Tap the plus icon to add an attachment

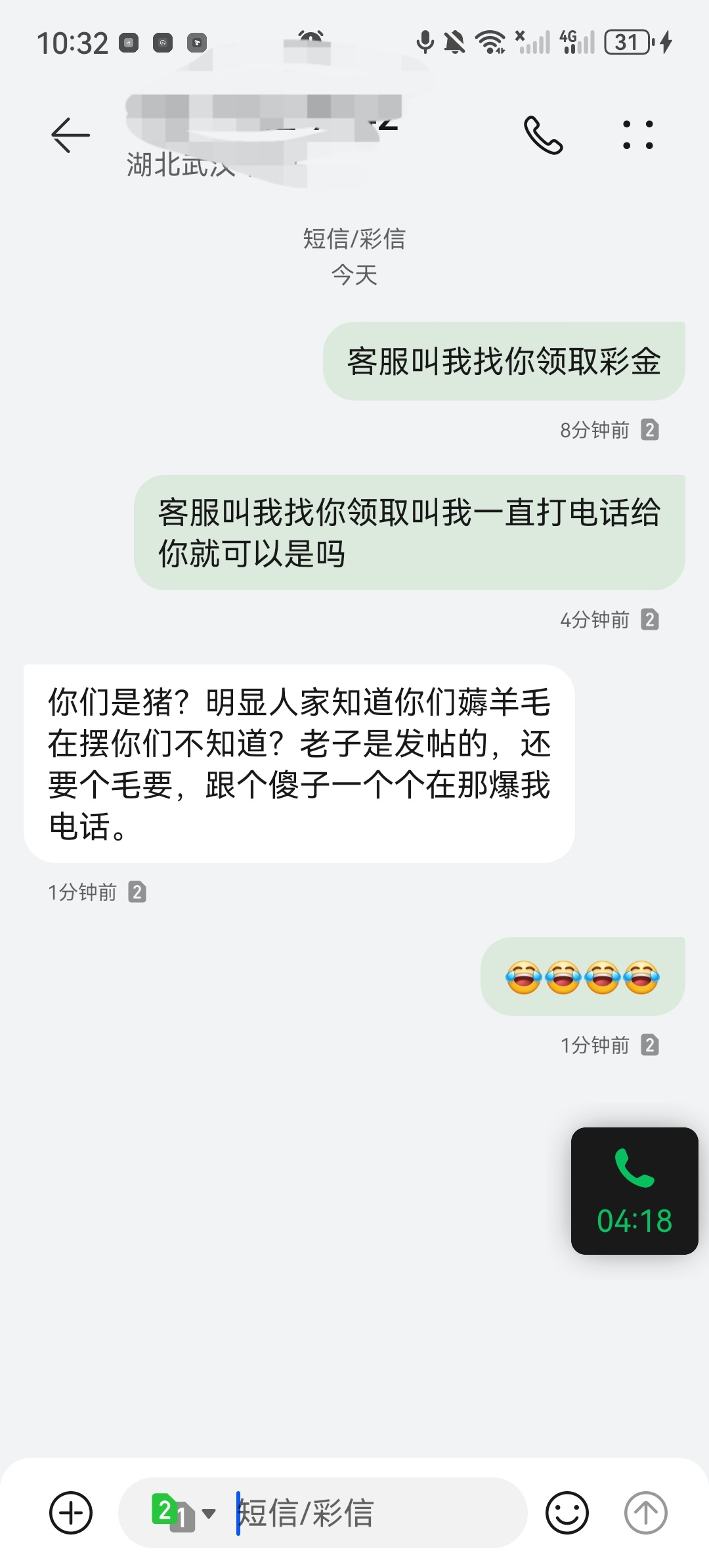coord(71,1514)
